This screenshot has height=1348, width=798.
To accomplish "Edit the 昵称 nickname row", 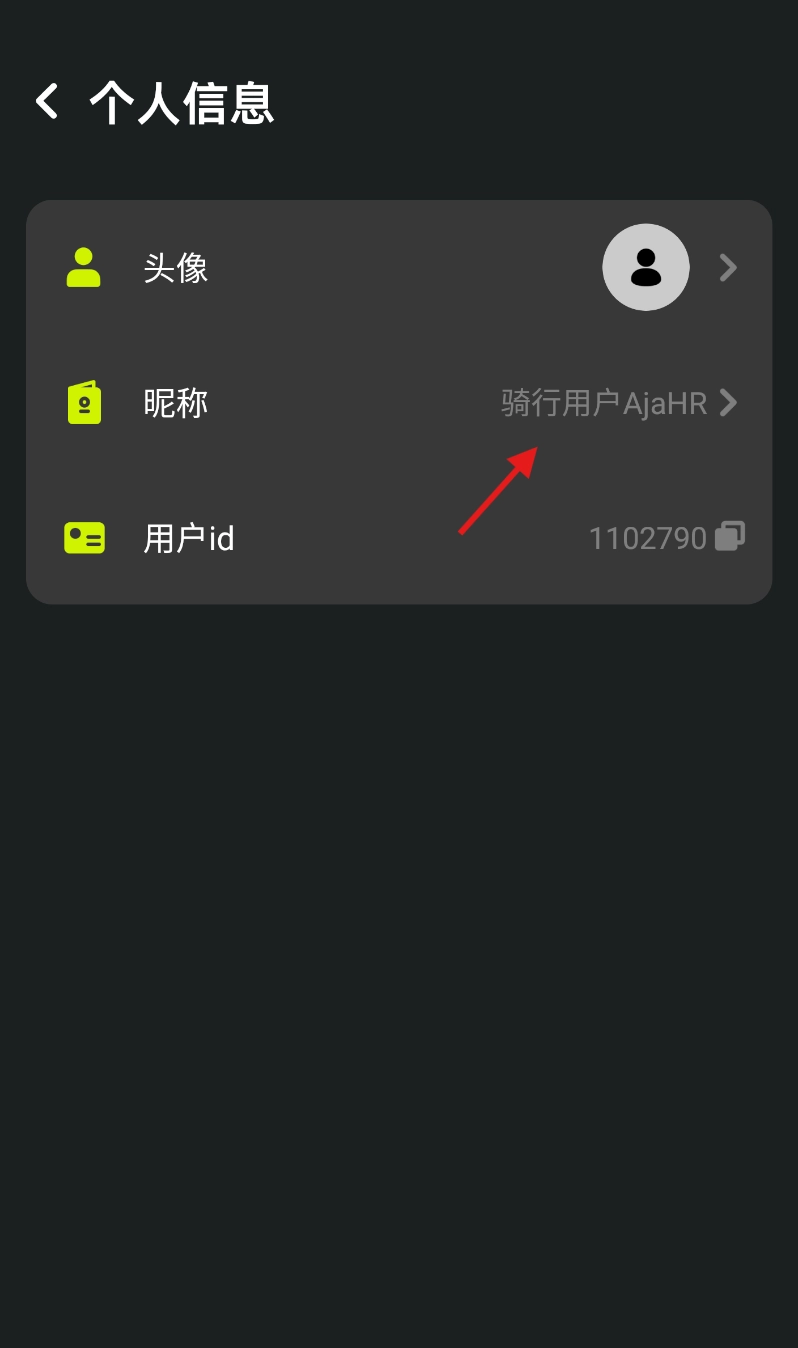I will tap(400, 403).
